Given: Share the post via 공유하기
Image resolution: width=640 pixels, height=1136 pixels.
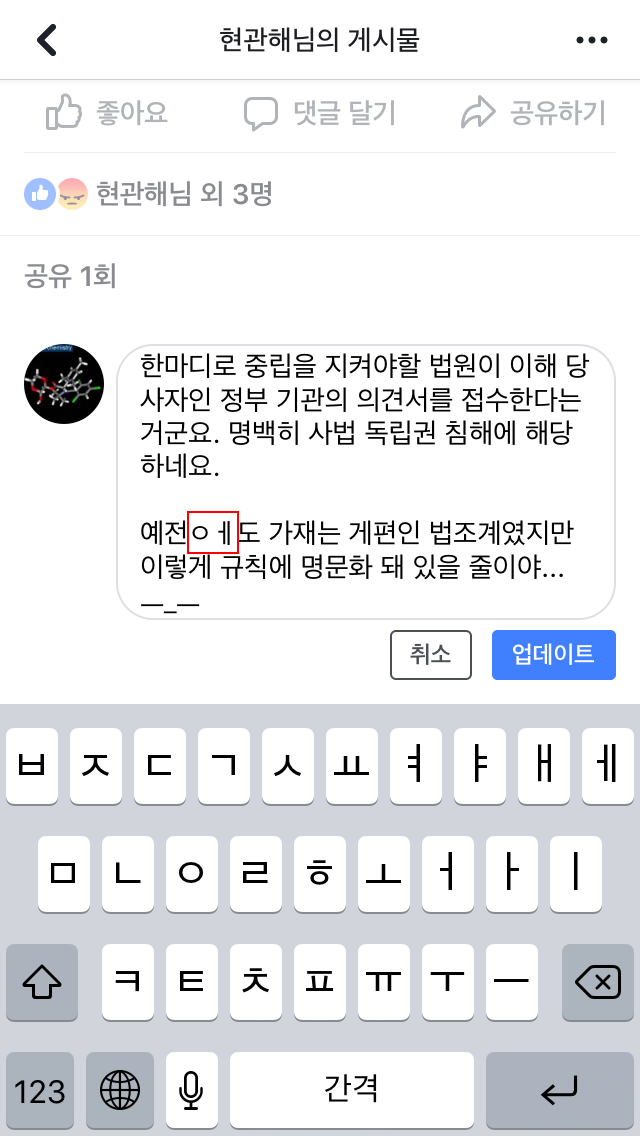Looking at the screenshot, I should [x=533, y=114].
